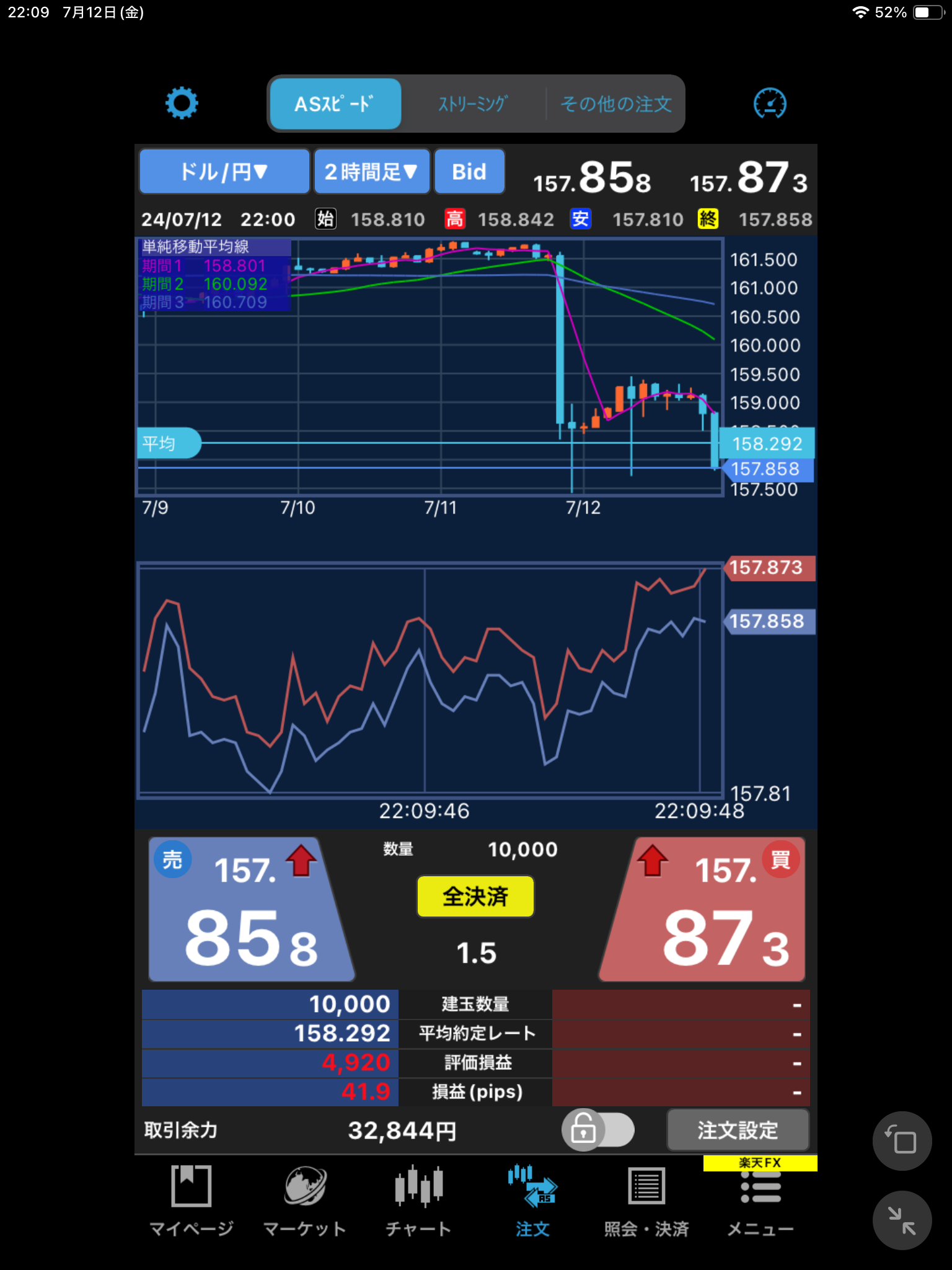Sell at 157.858 with the 売 panel
The width and height of the screenshot is (952, 1270).
(x=248, y=909)
